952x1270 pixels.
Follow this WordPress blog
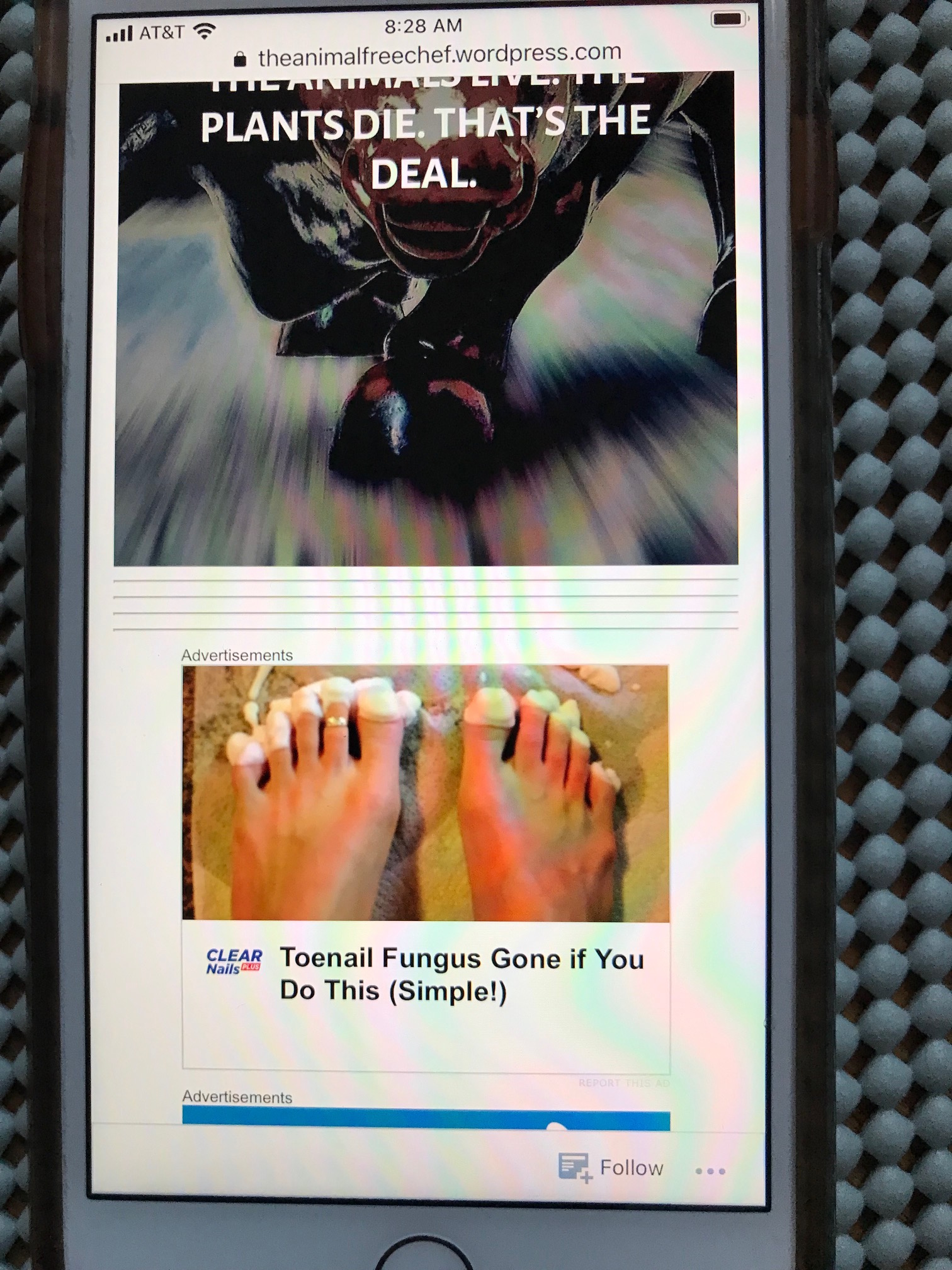pyautogui.click(x=611, y=1167)
